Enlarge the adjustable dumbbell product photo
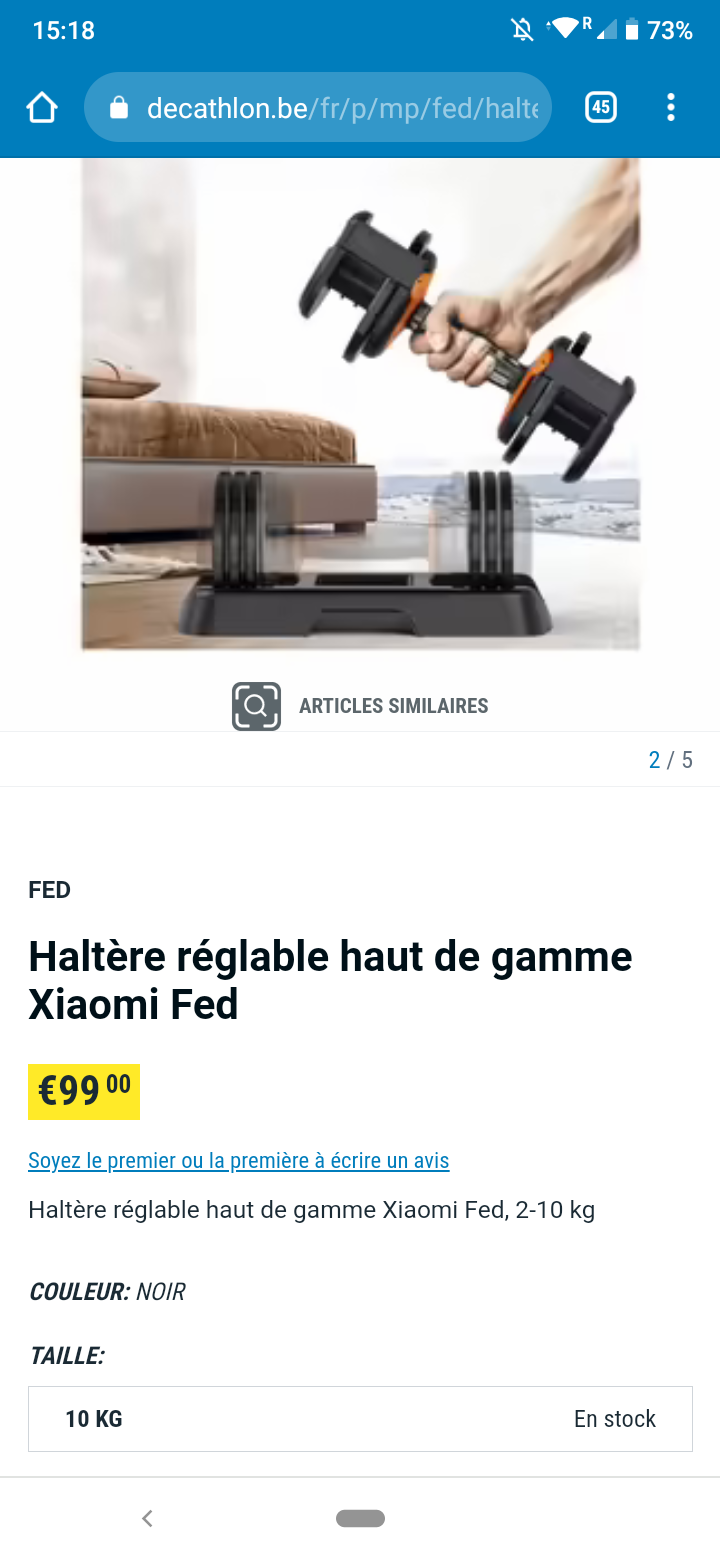 click(x=360, y=405)
